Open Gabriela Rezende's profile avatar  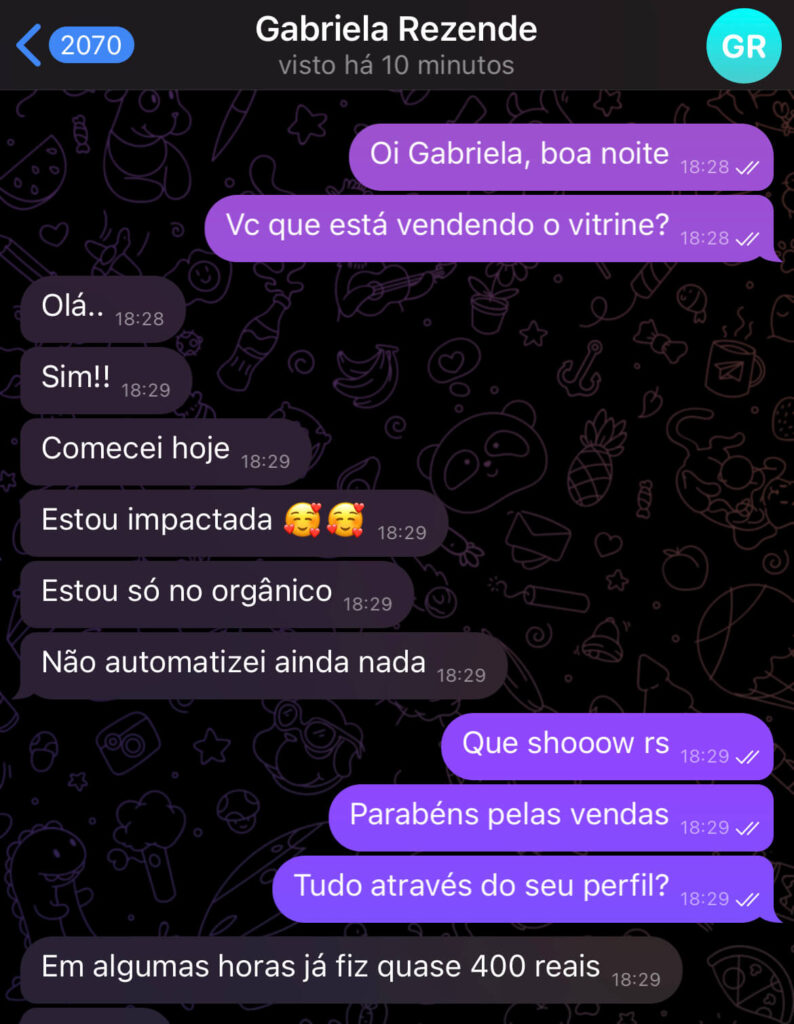pos(743,46)
